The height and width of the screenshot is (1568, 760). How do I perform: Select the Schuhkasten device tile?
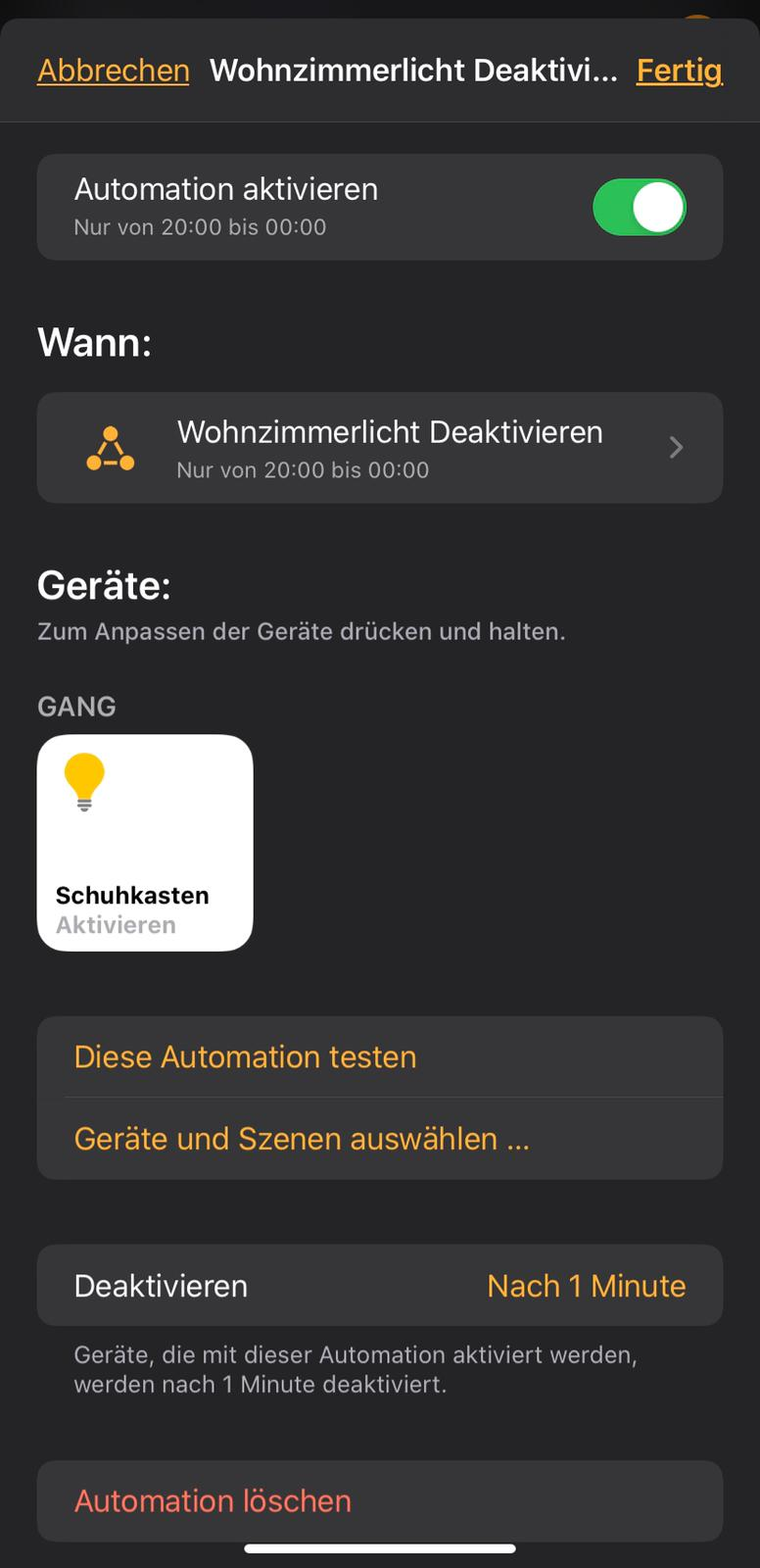[145, 843]
